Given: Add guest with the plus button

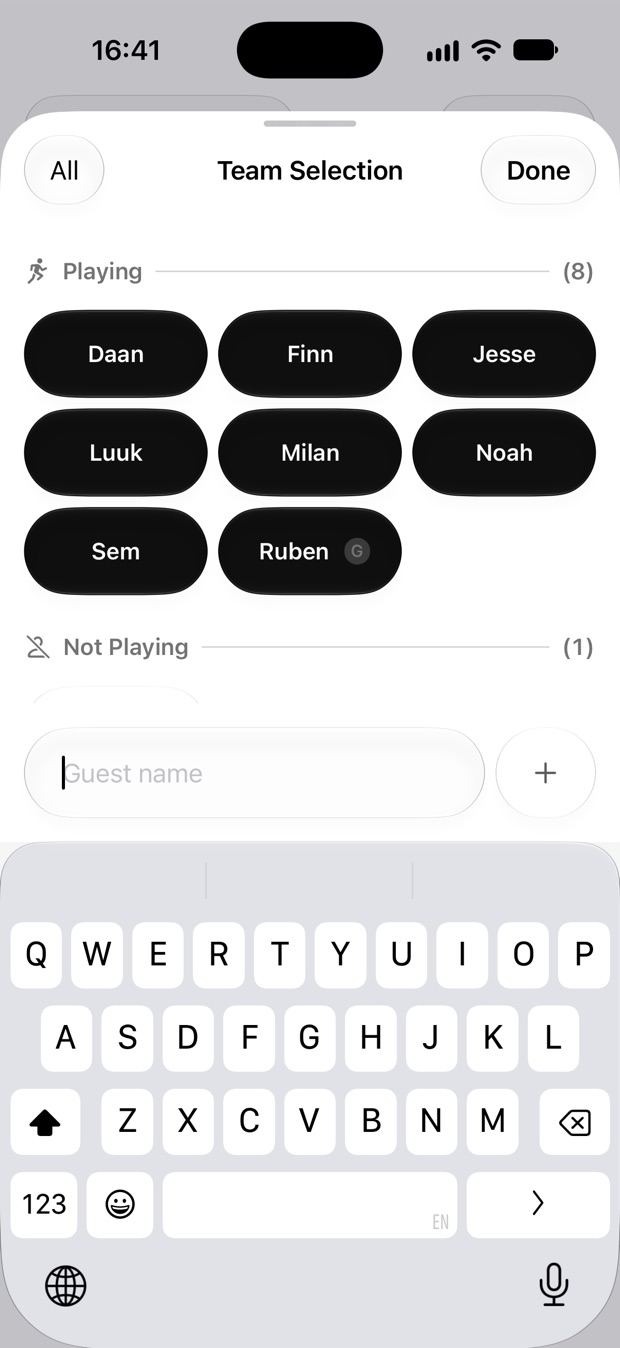Looking at the screenshot, I should pos(546,773).
